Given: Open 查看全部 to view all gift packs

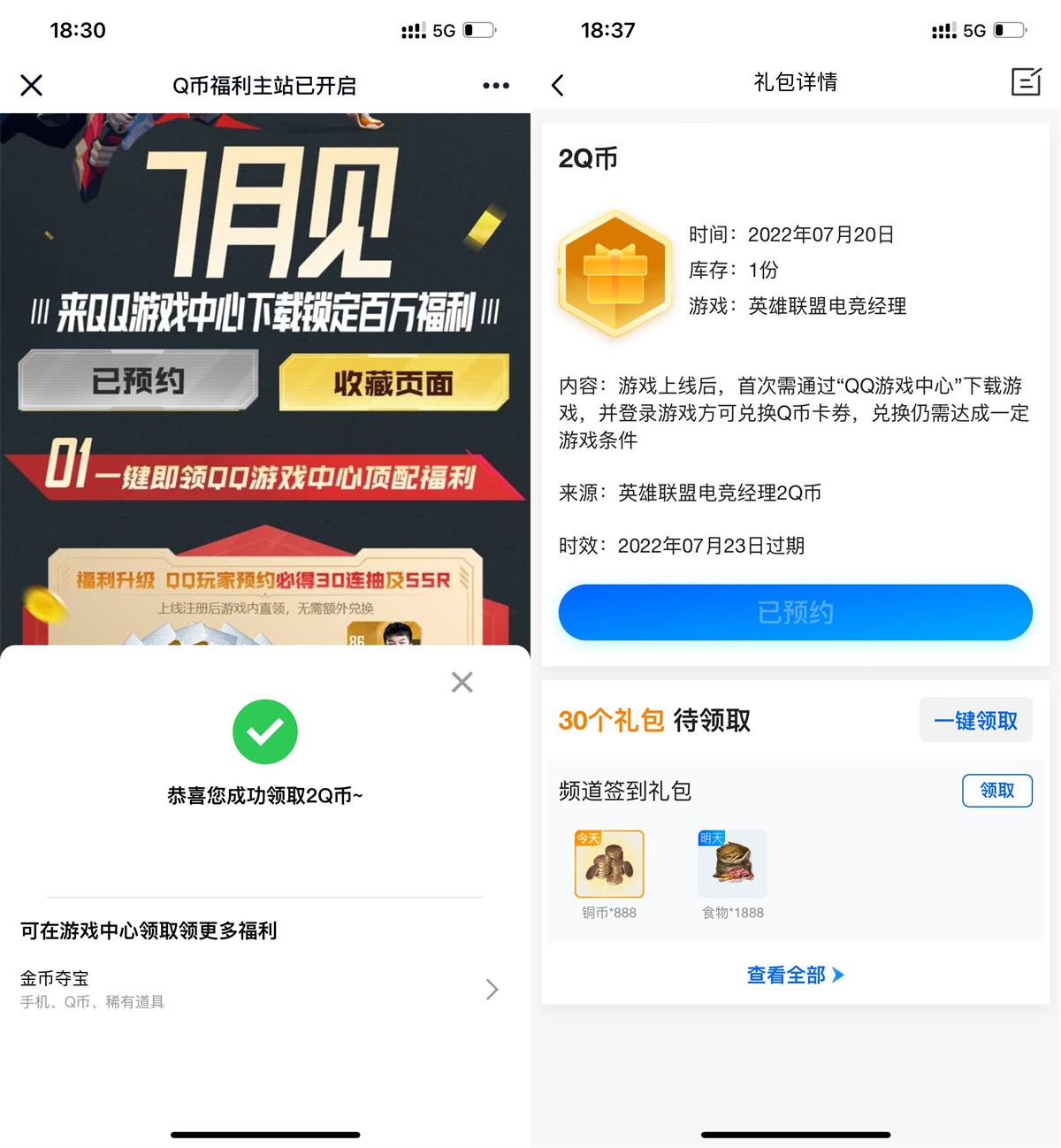Looking at the screenshot, I should pos(795,975).
